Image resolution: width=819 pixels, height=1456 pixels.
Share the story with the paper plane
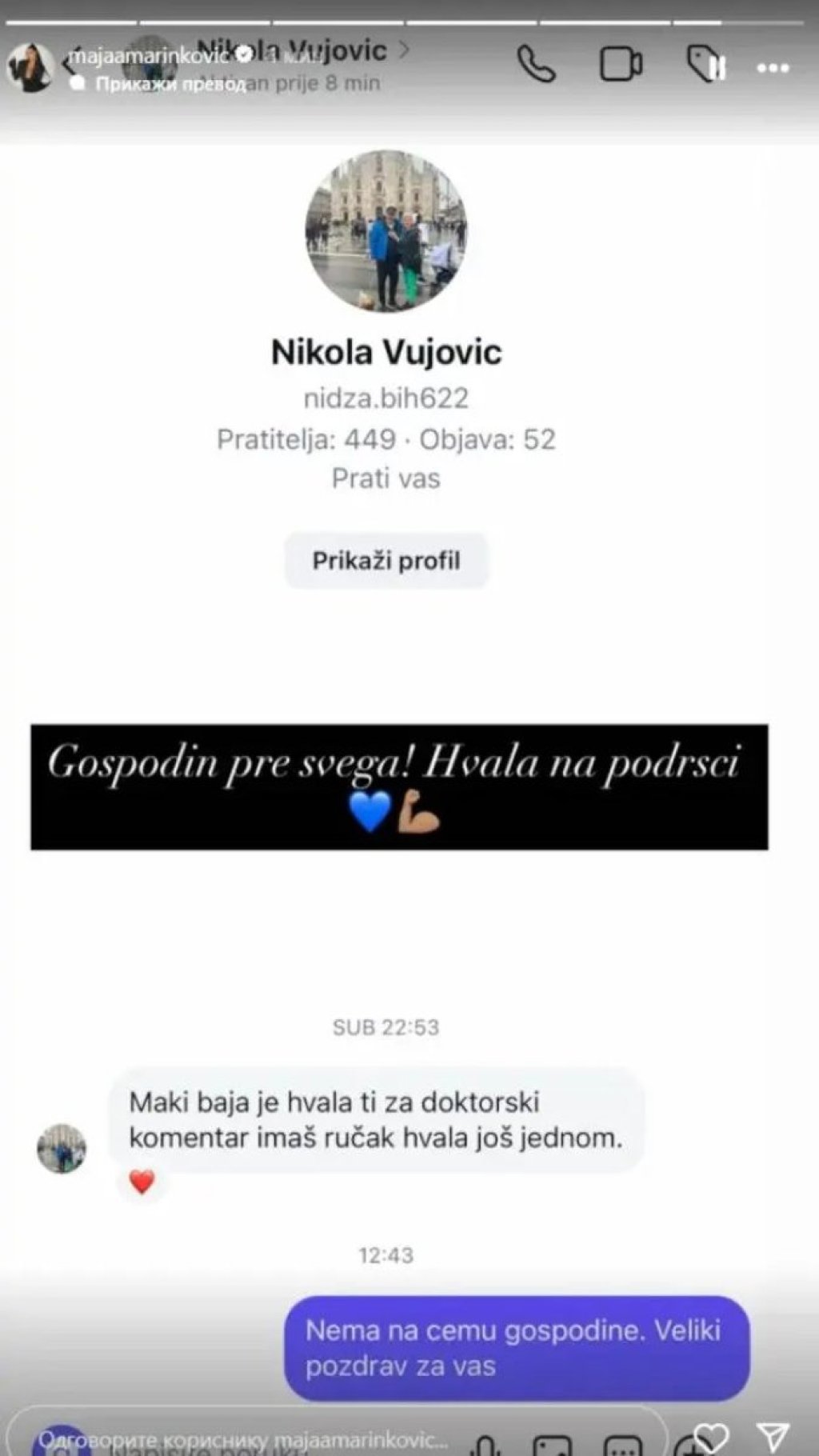pos(773,1436)
